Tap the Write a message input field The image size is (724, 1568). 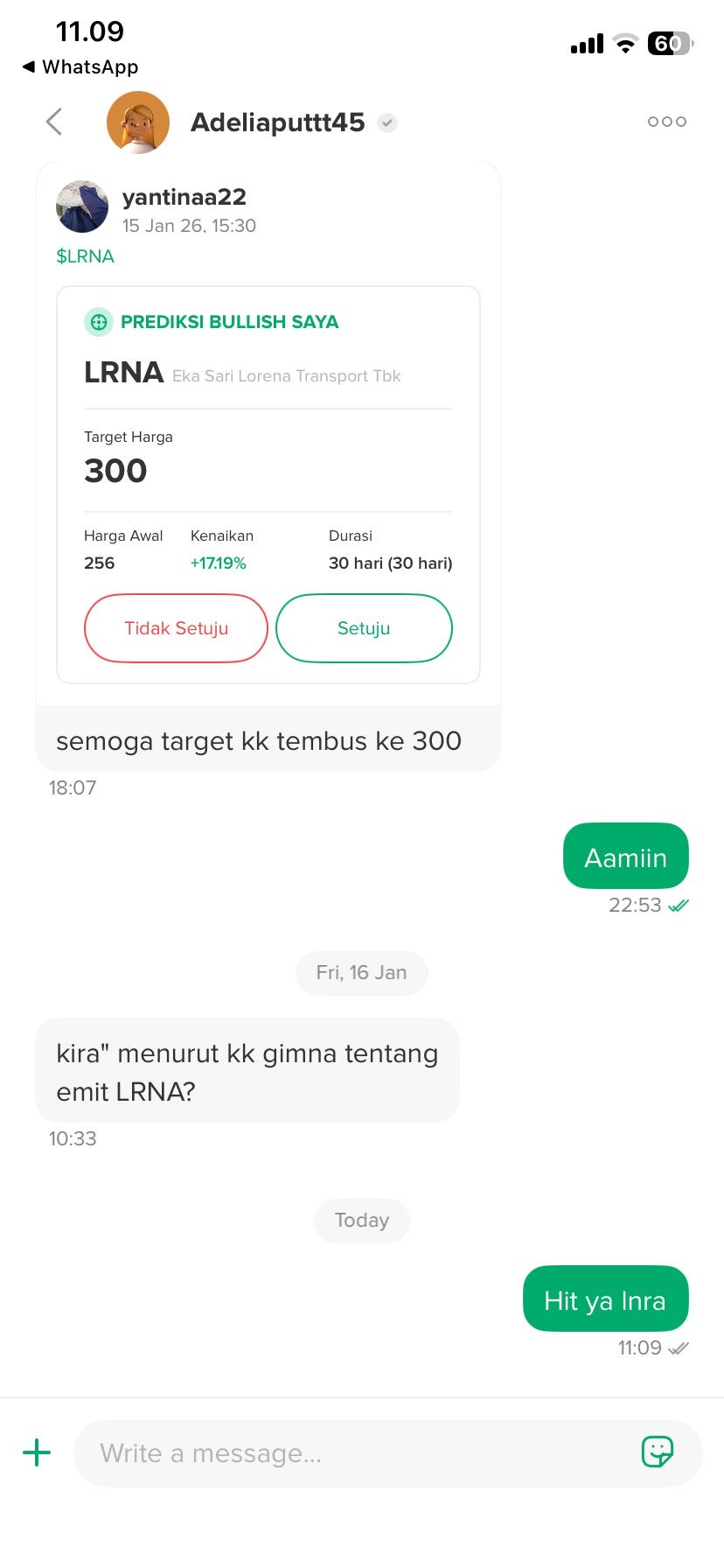(x=350, y=1452)
